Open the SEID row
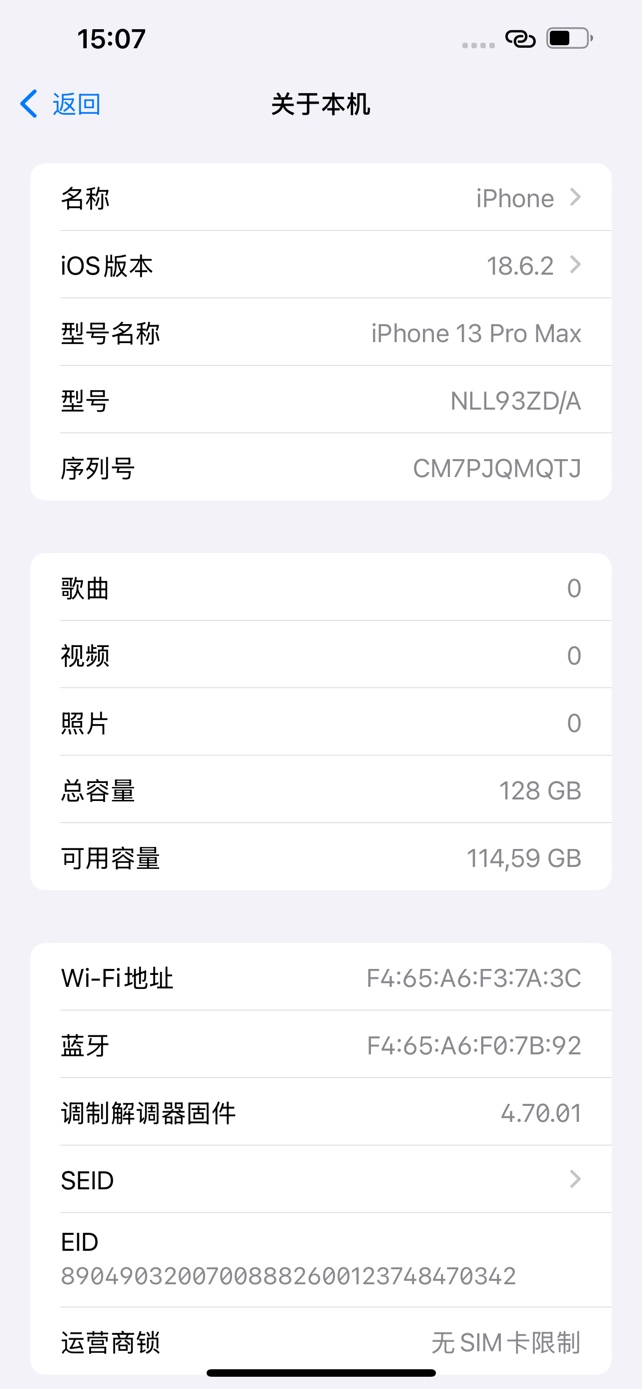This screenshot has height=1389, width=642. coord(320,1180)
